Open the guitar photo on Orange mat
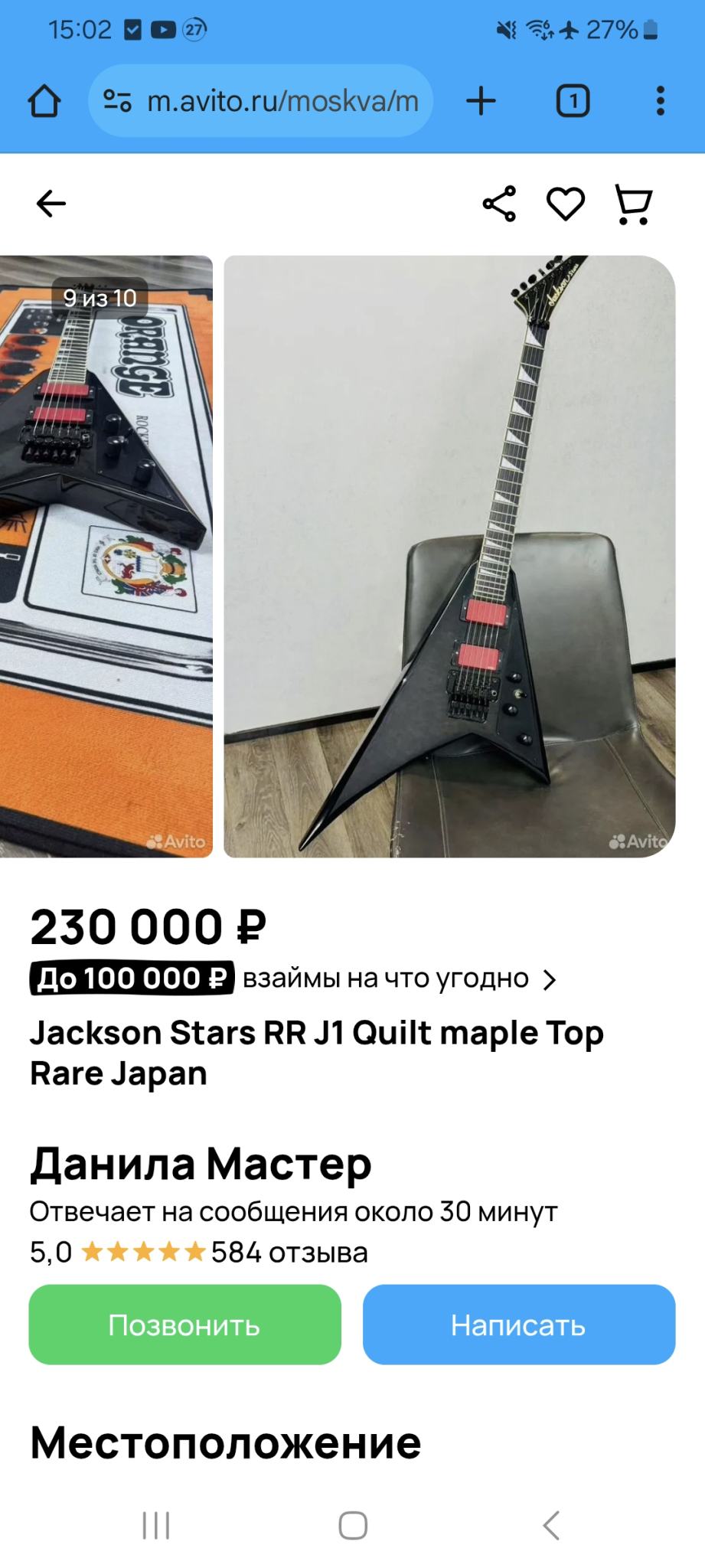 [x=106, y=556]
